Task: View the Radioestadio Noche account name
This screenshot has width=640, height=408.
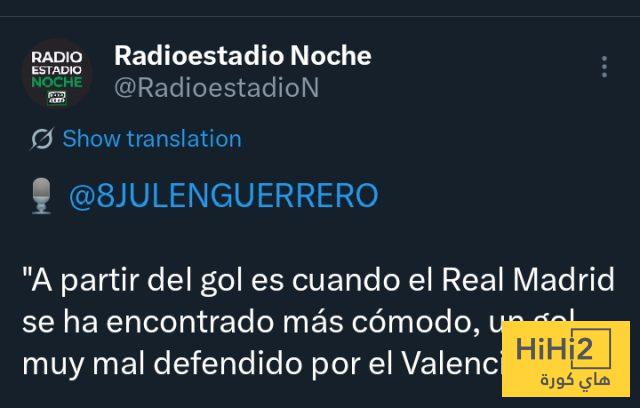Action: click(242, 55)
